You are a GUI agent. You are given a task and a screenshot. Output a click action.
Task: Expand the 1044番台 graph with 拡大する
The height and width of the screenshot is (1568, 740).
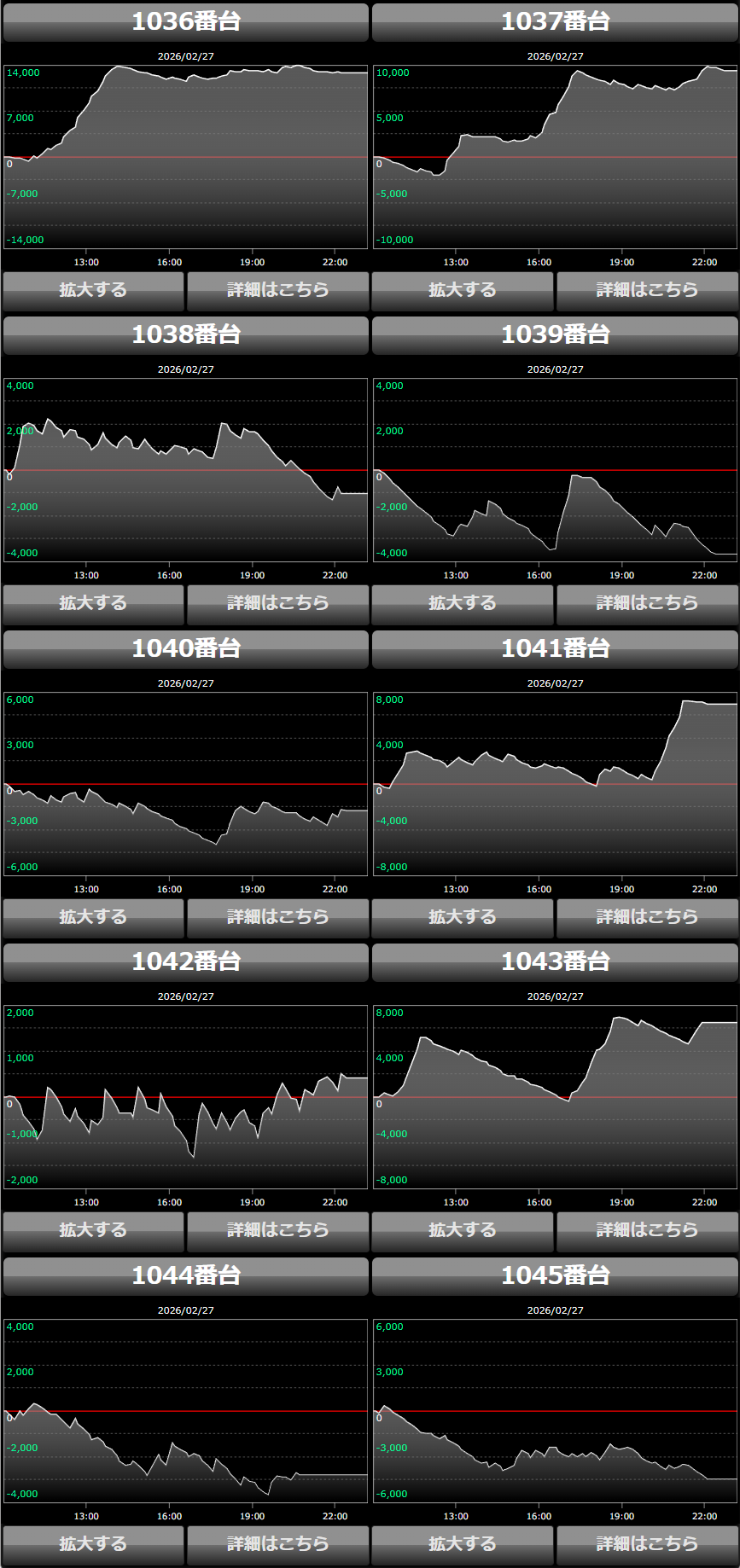[93, 1544]
